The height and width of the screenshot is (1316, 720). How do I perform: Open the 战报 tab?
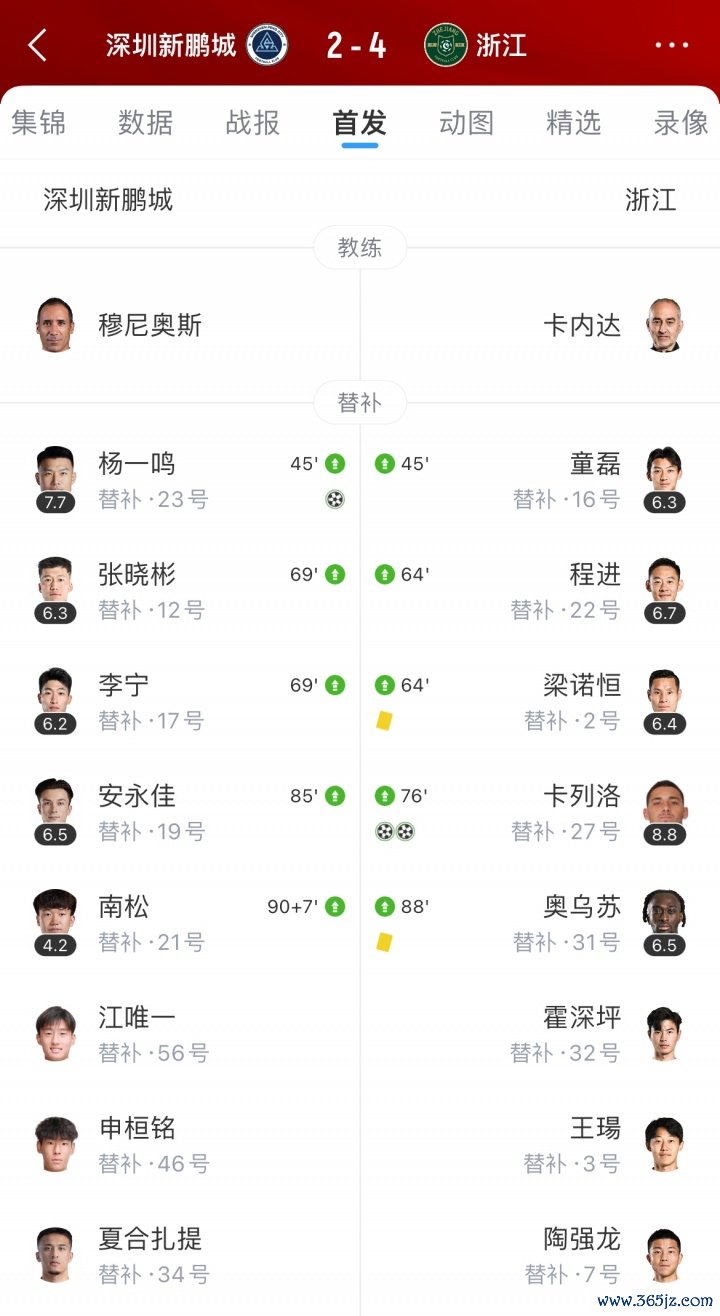[252, 123]
